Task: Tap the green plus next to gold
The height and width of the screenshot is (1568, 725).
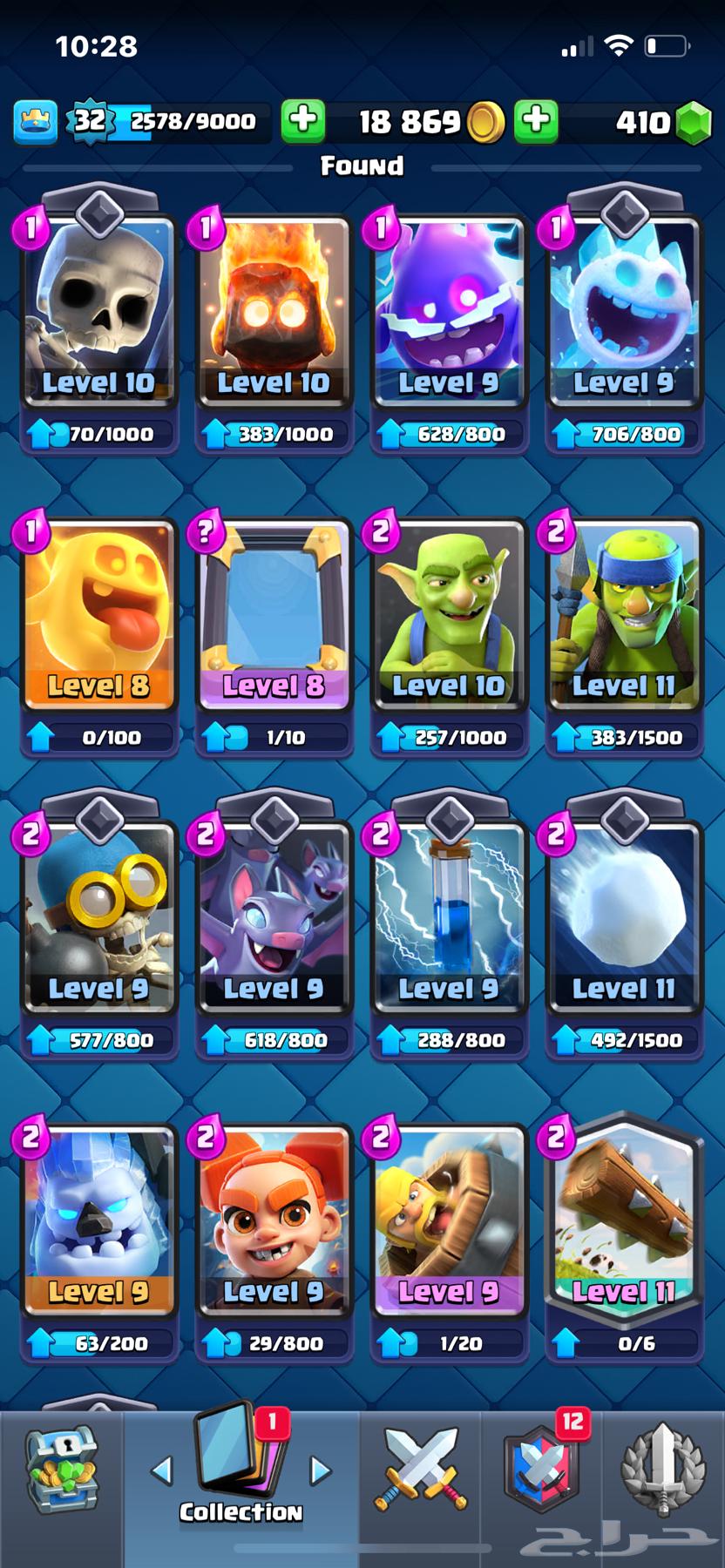Action: click(x=303, y=120)
